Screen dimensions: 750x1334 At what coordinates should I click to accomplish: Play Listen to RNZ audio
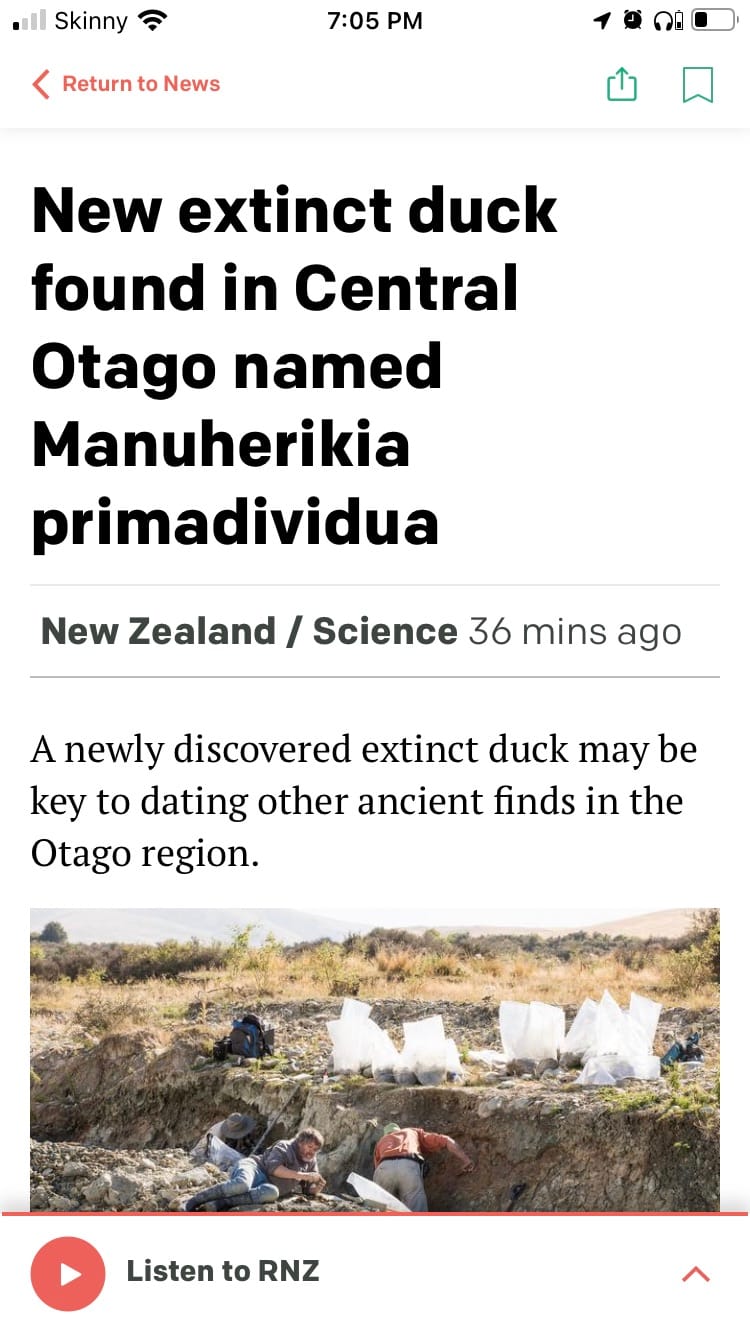[68, 1273]
